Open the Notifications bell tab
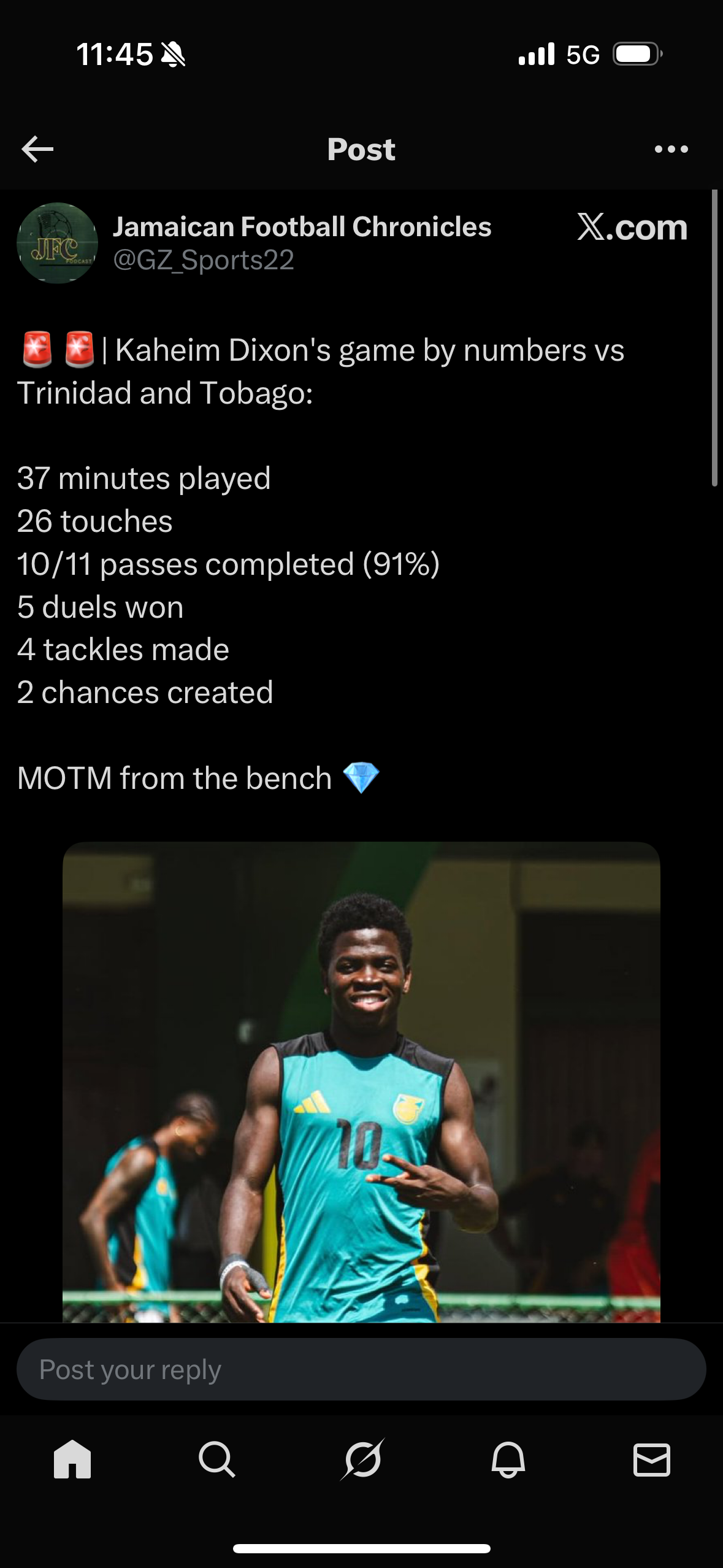 click(x=508, y=1459)
